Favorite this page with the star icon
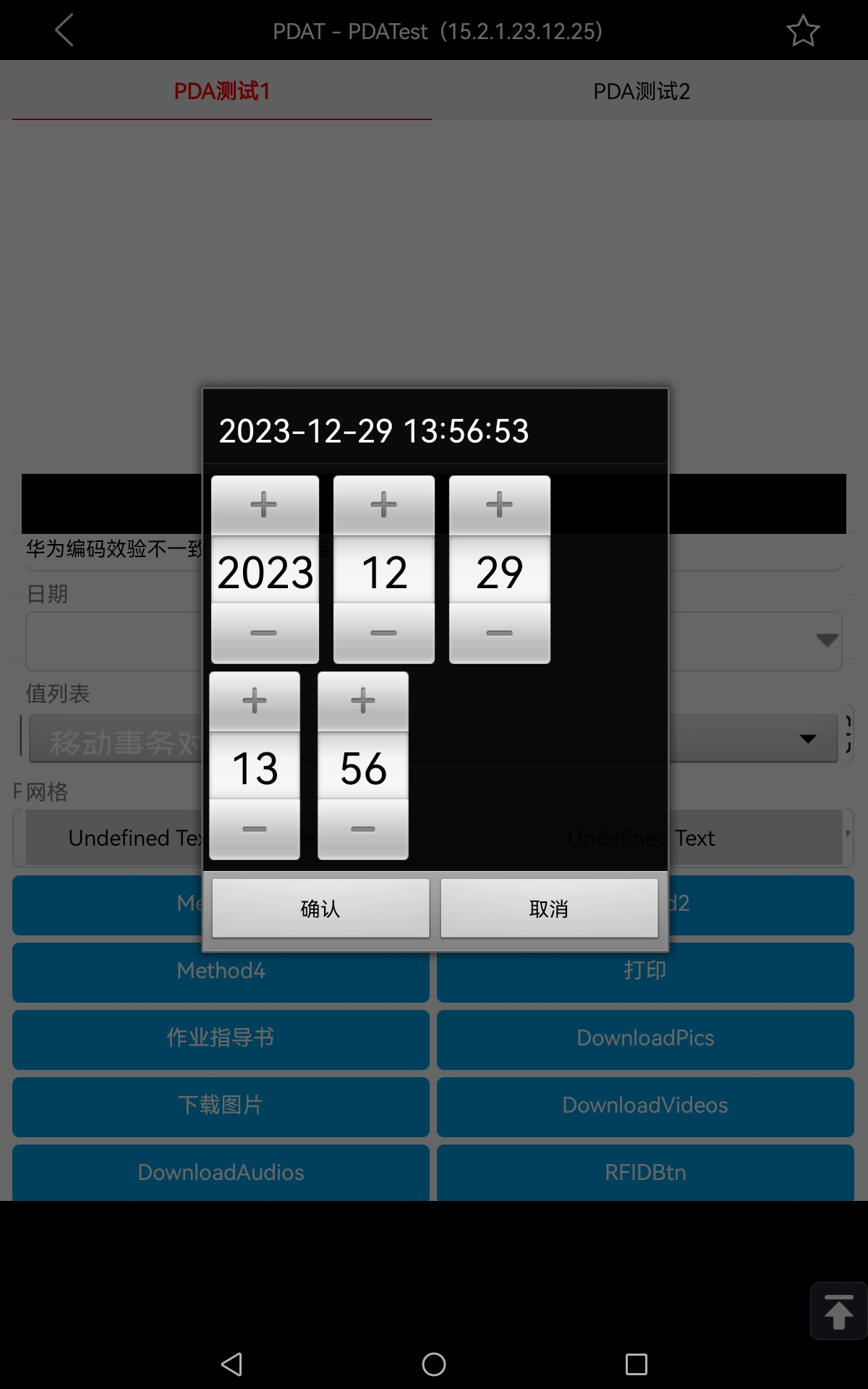This screenshot has height=1389, width=868. point(803,30)
